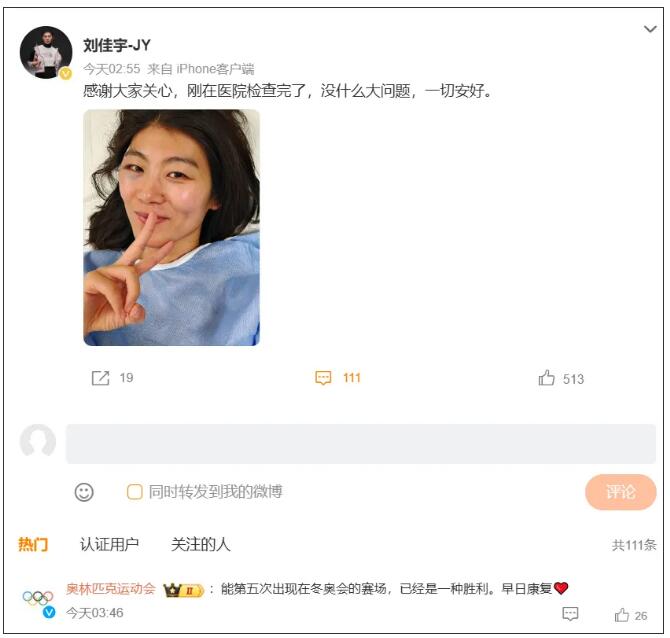Screen dimensions: 670x638
Task: Reply to 奥林匹克运动会's comment
Action: click(570, 614)
